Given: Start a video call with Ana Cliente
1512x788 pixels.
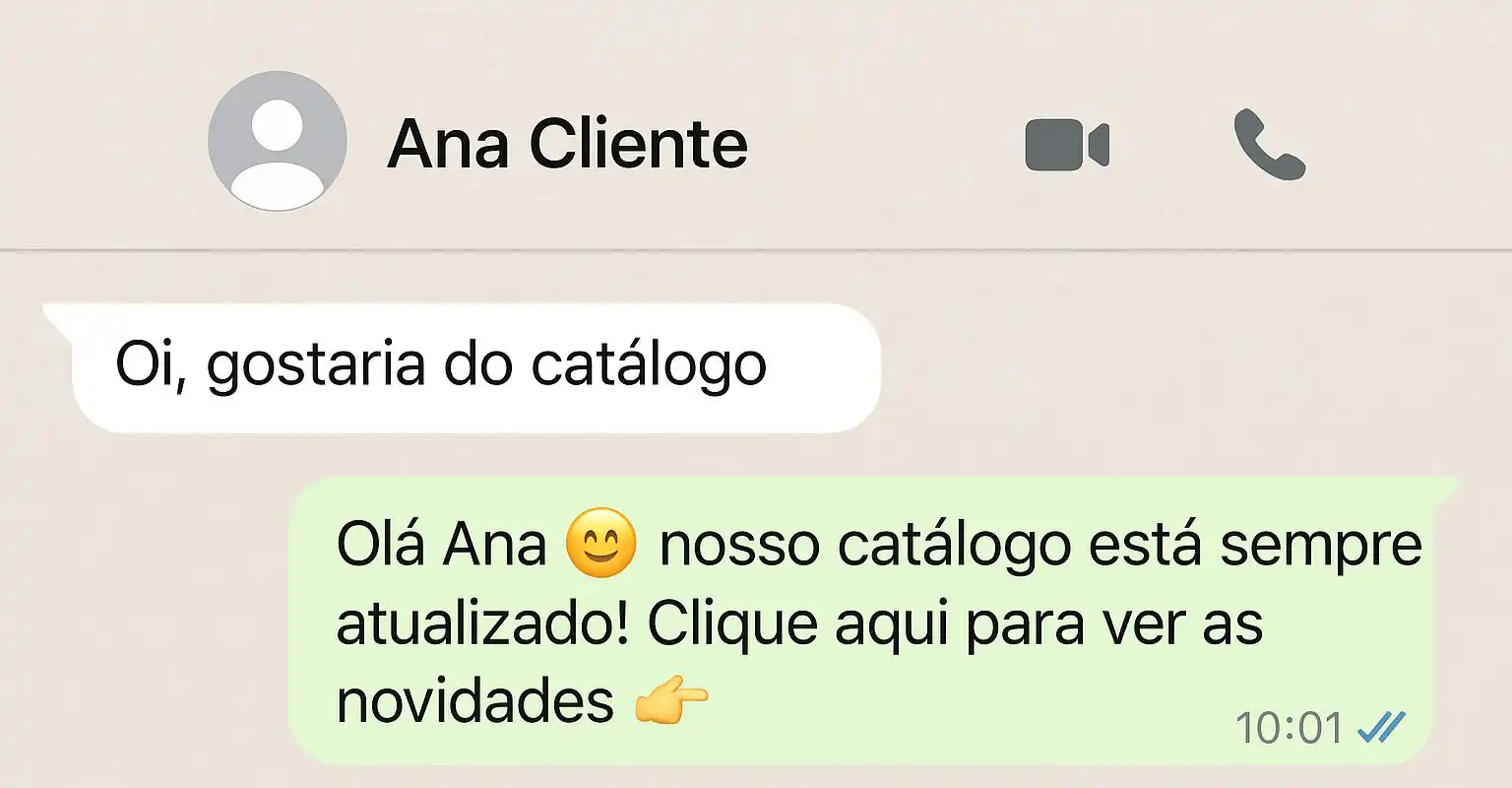Looking at the screenshot, I should pyautogui.click(x=1066, y=145).
